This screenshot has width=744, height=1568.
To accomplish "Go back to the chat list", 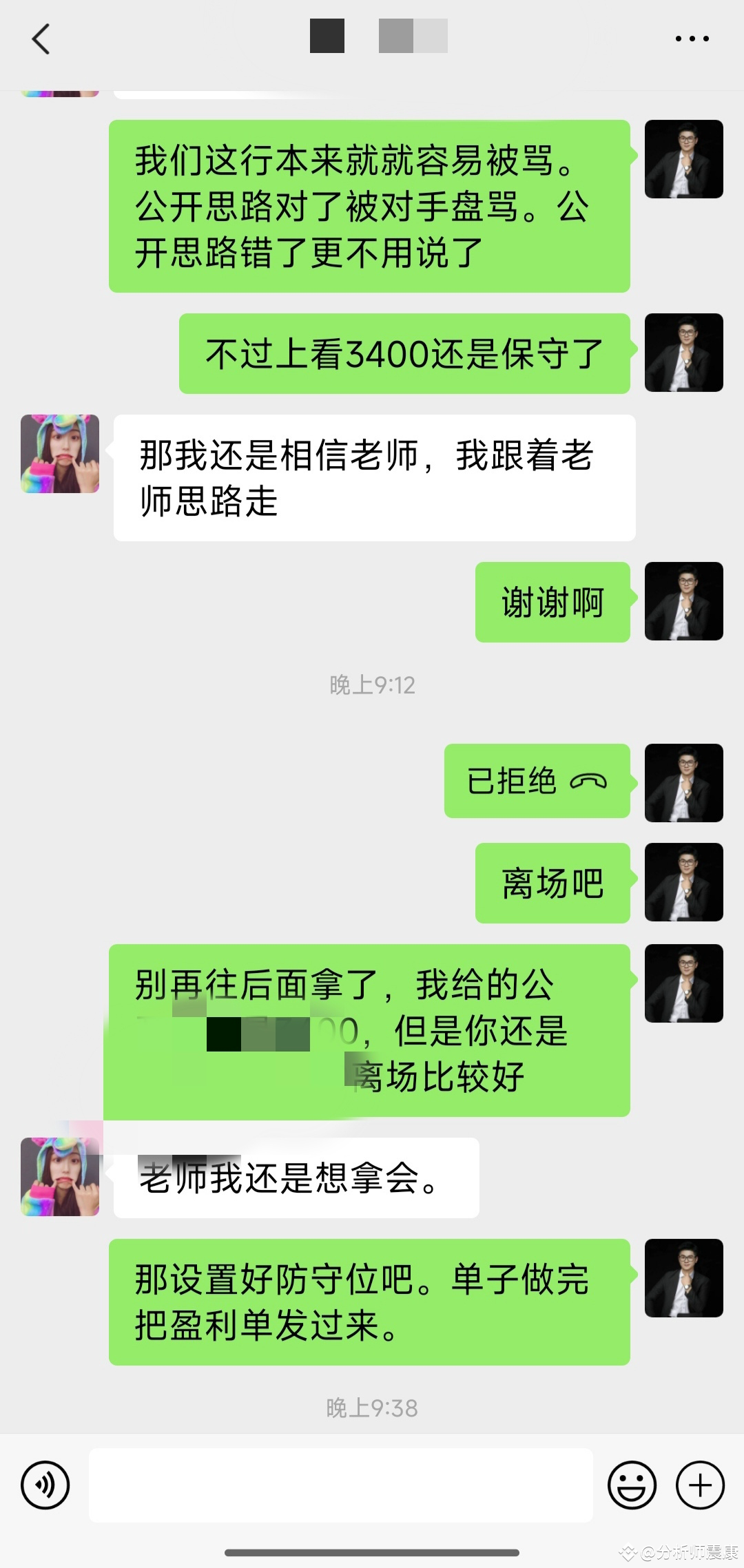I will (41, 39).
